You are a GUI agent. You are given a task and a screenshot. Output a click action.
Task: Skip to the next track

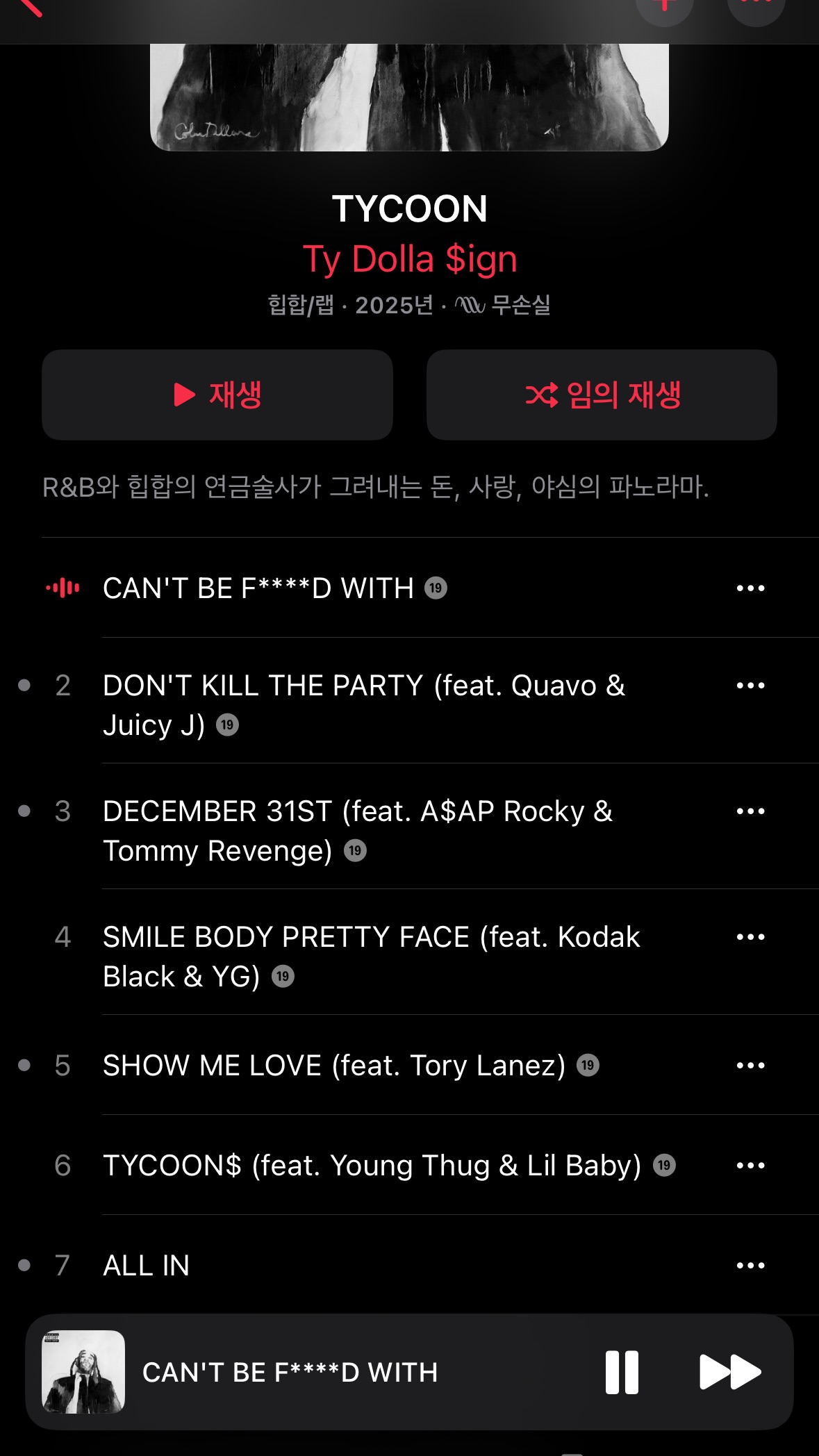coord(729,1372)
